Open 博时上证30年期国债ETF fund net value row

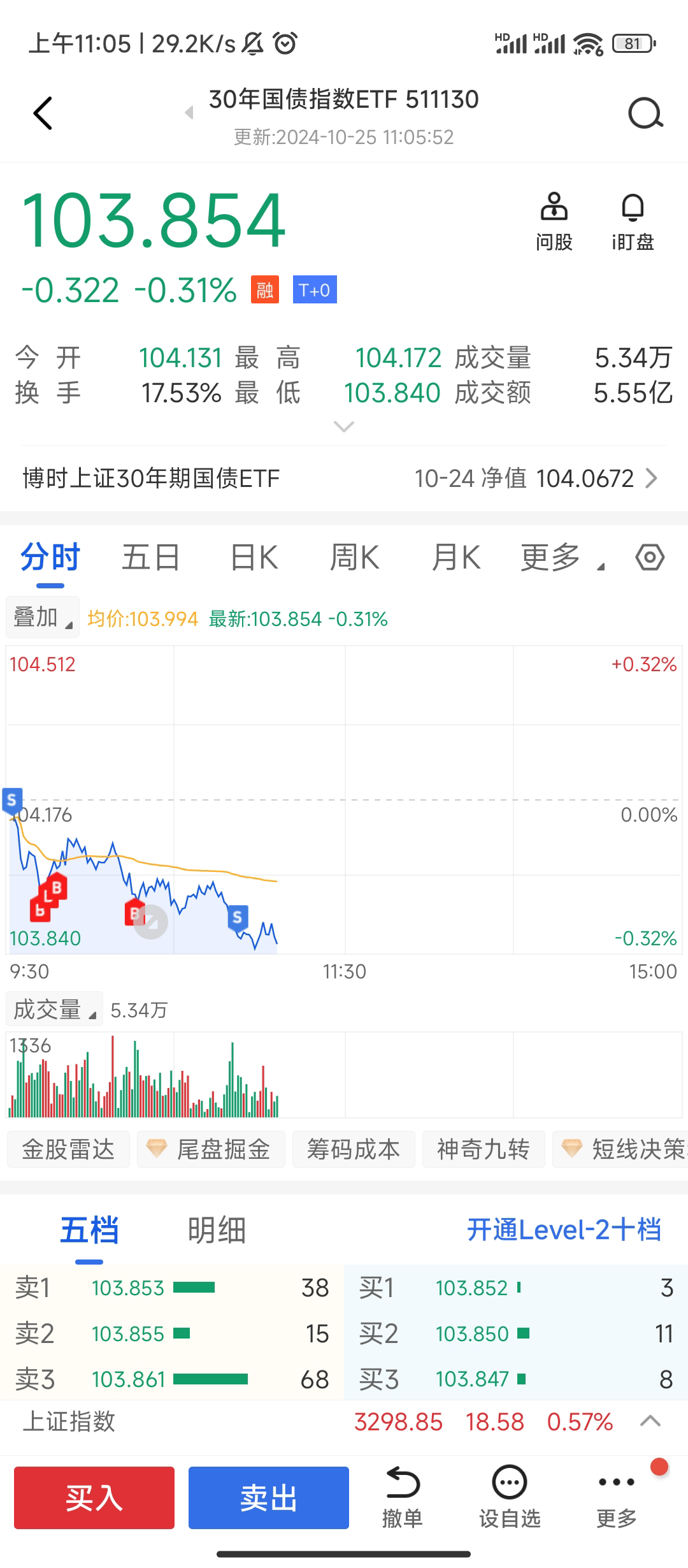344,478
